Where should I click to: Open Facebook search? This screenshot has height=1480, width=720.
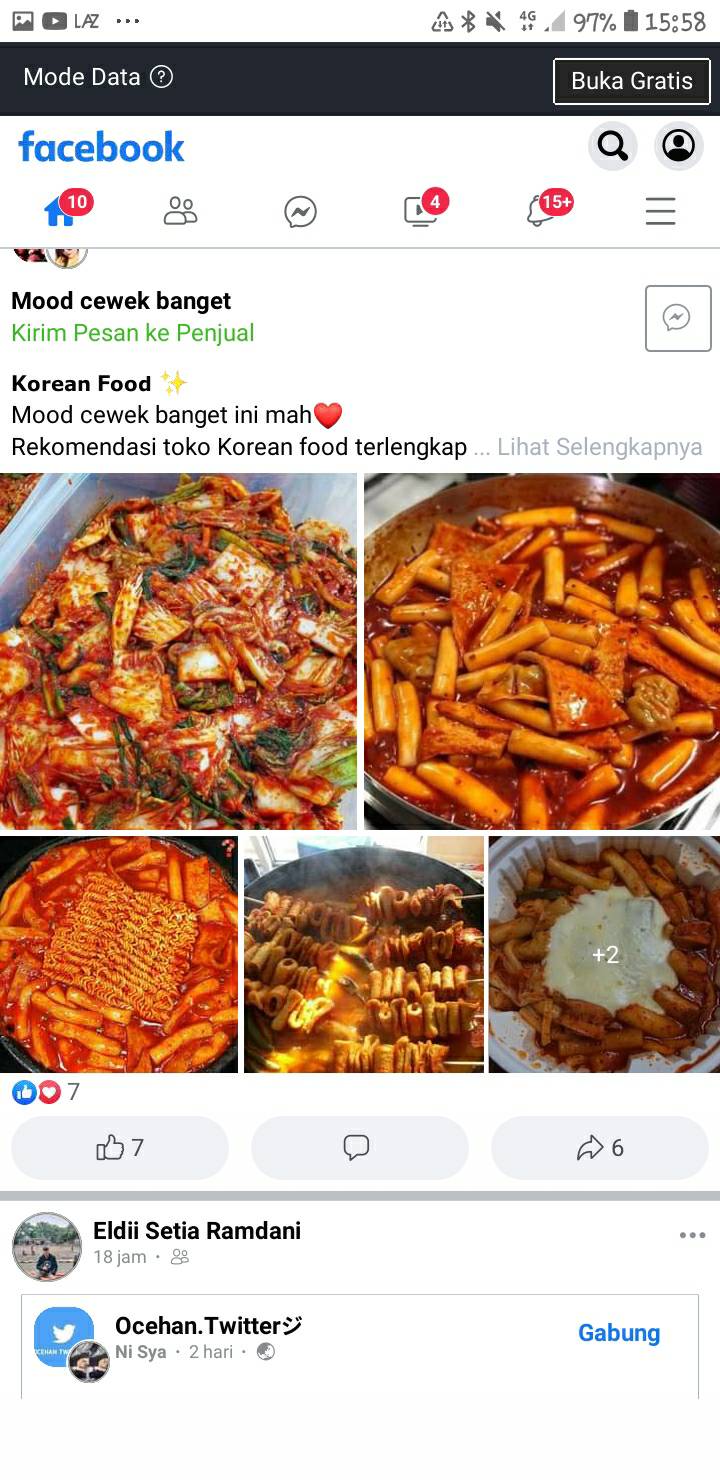pos(612,146)
